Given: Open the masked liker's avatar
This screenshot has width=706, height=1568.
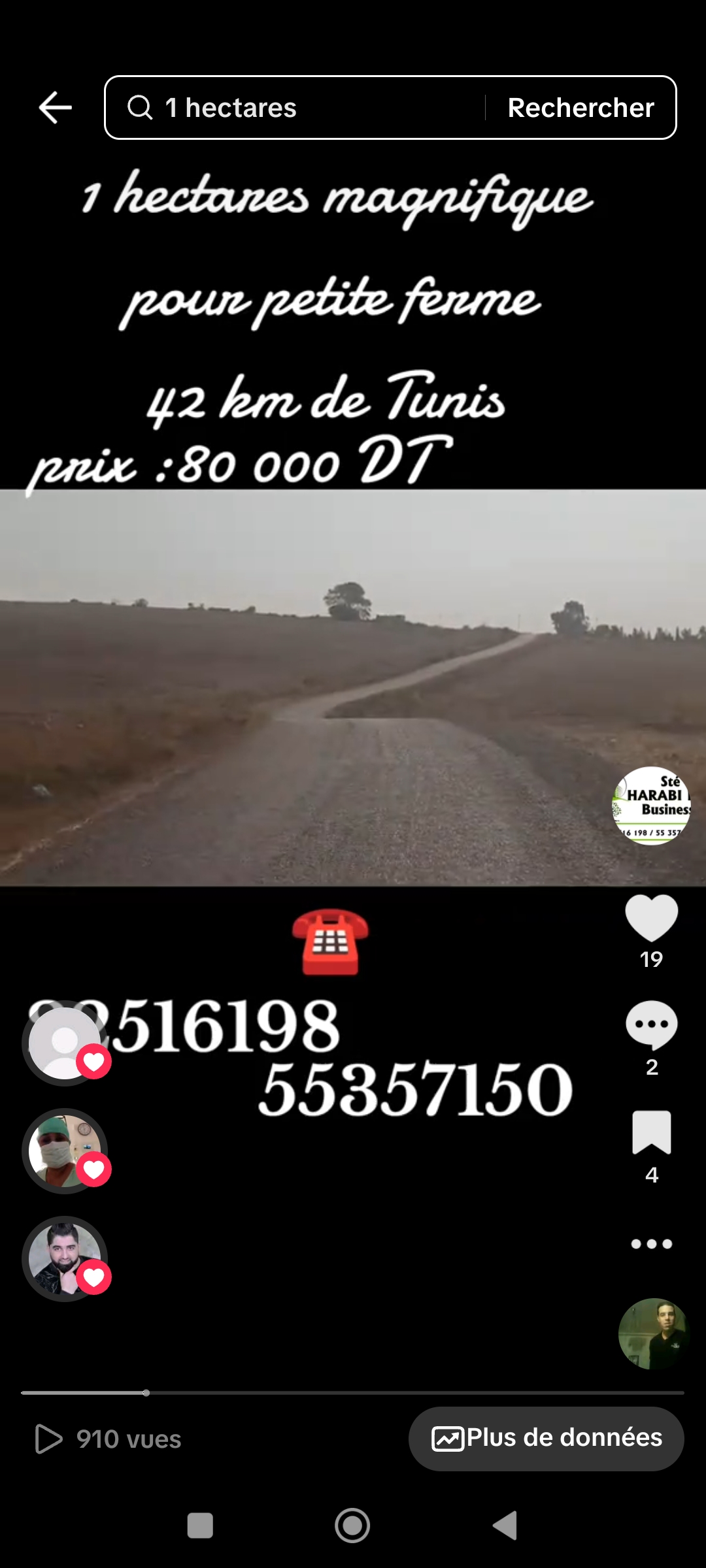Looking at the screenshot, I should click(x=65, y=1151).
